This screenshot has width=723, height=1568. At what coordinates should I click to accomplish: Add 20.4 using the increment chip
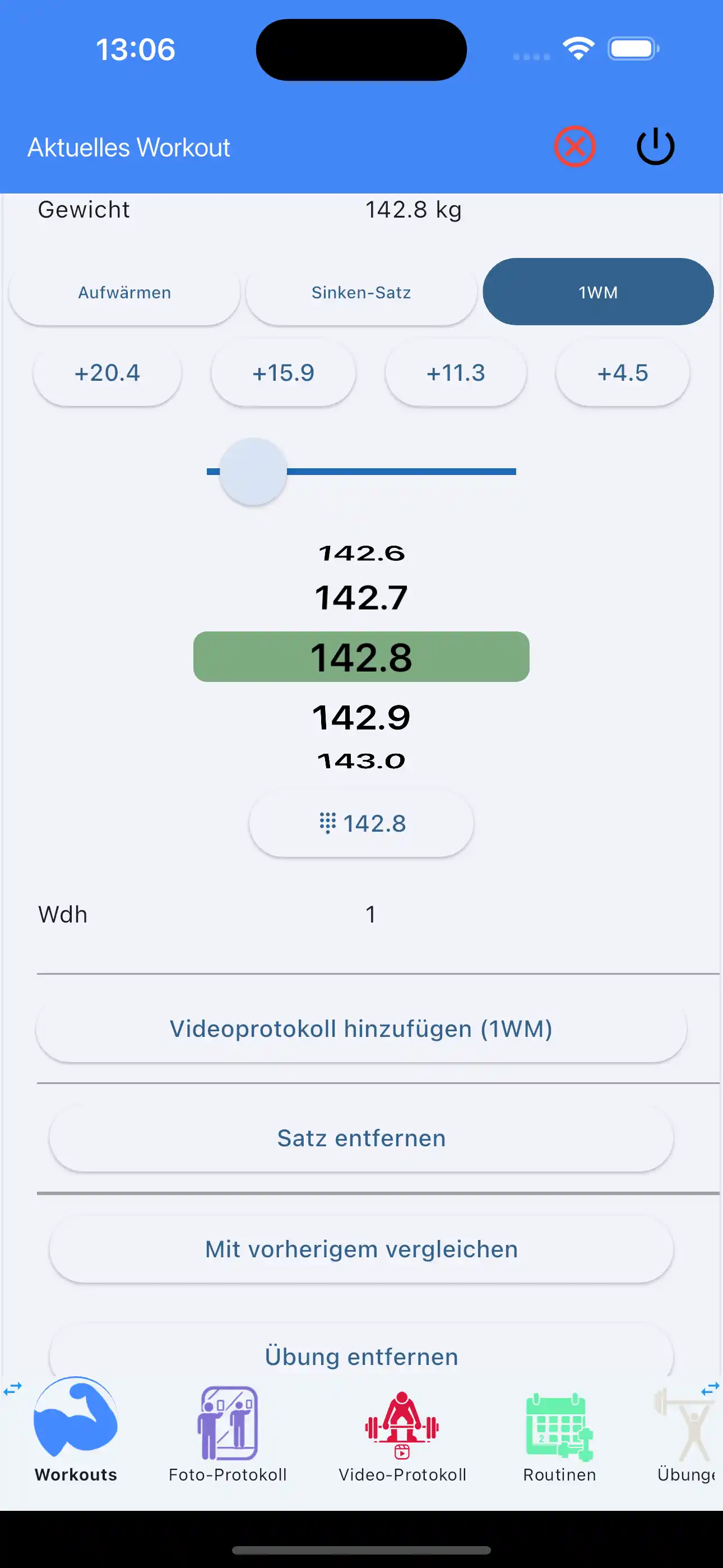(x=107, y=372)
